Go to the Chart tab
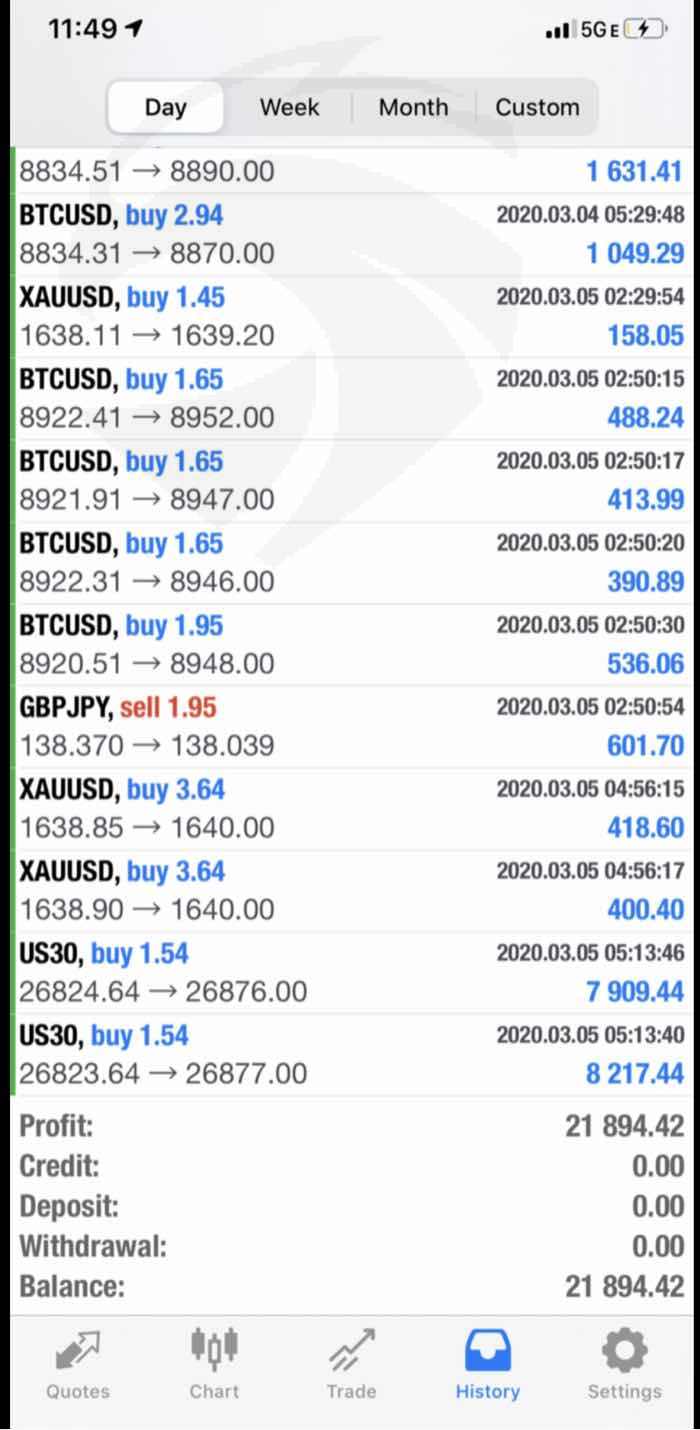The width and height of the screenshot is (700, 1430). pos(214,1364)
